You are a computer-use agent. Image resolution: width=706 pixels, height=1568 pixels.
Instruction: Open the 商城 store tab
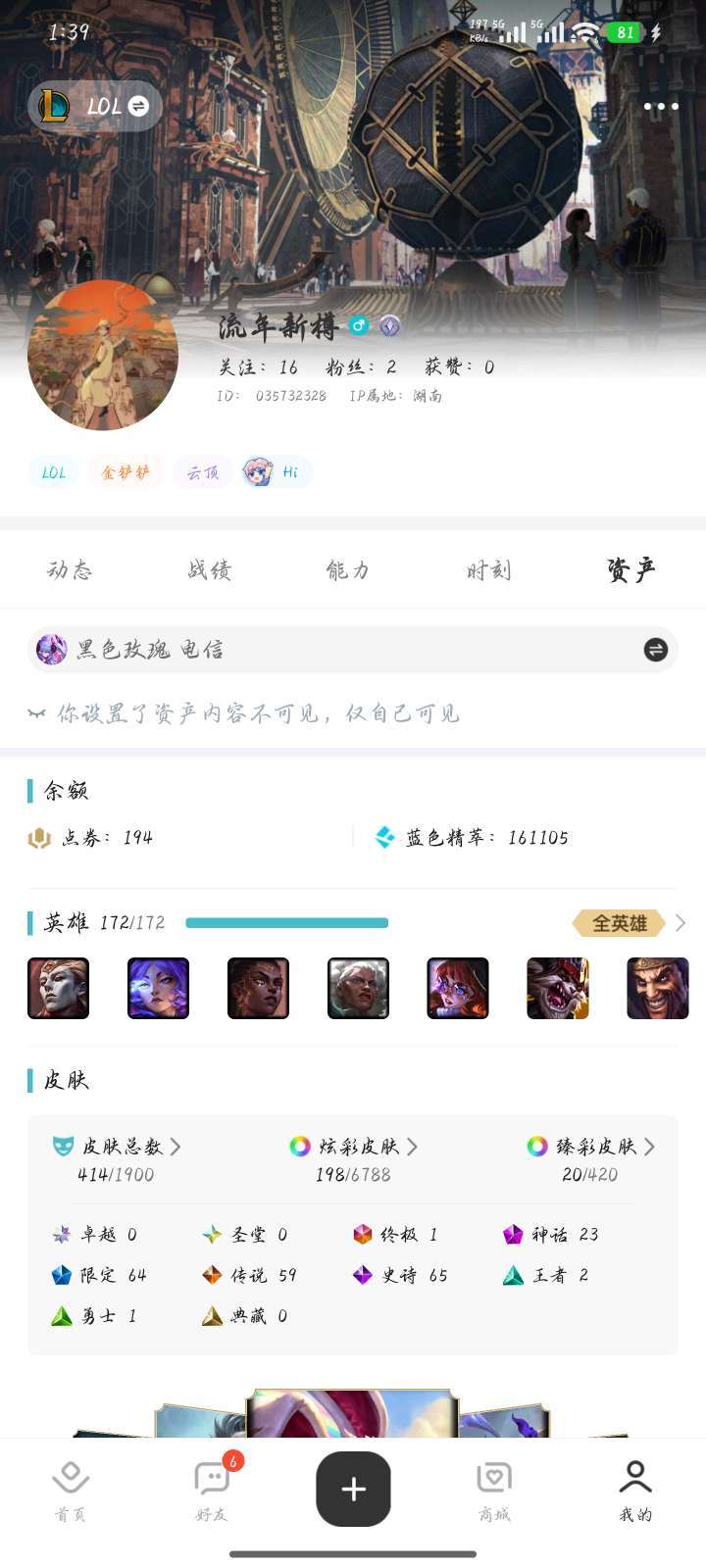click(494, 1490)
